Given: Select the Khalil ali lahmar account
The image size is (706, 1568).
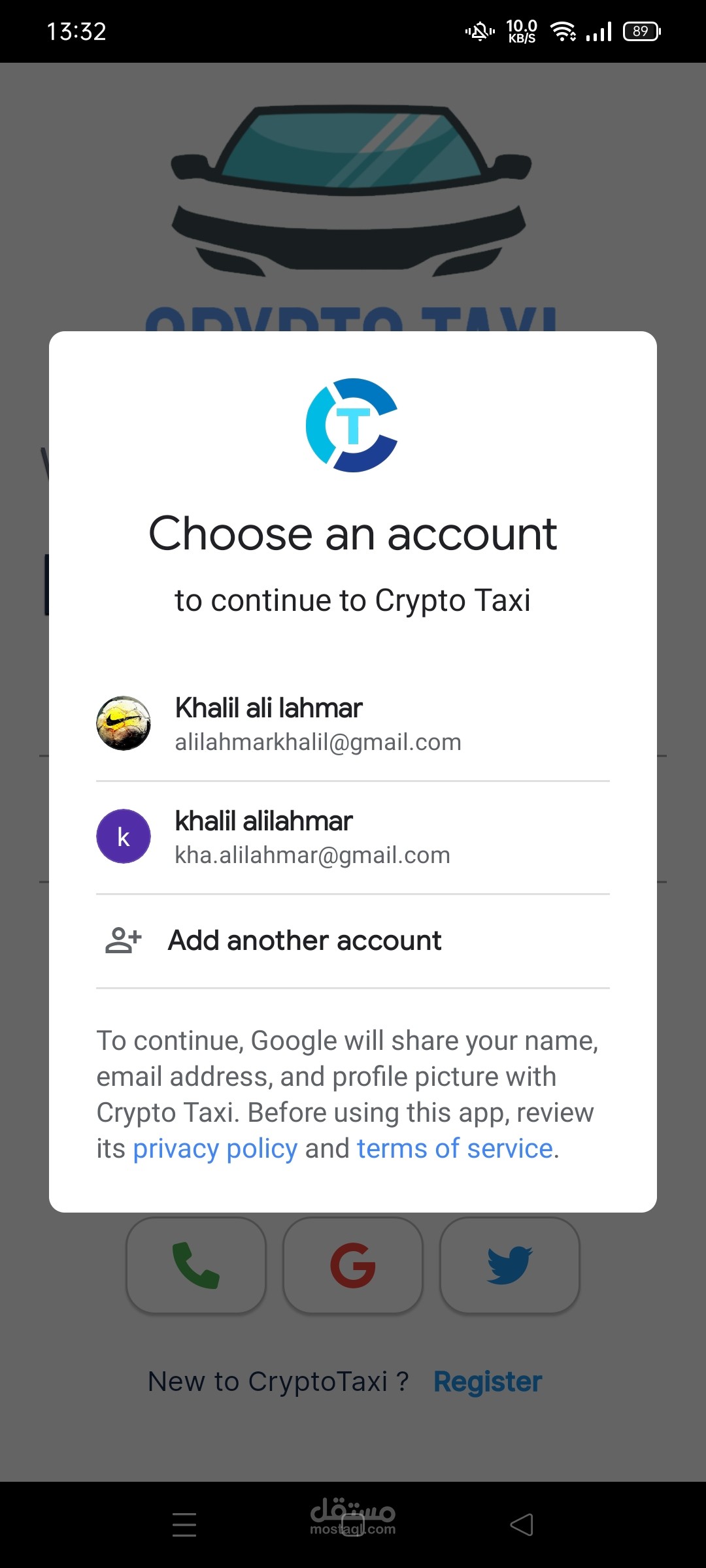Looking at the screenshot, I should tap(353, 724).
